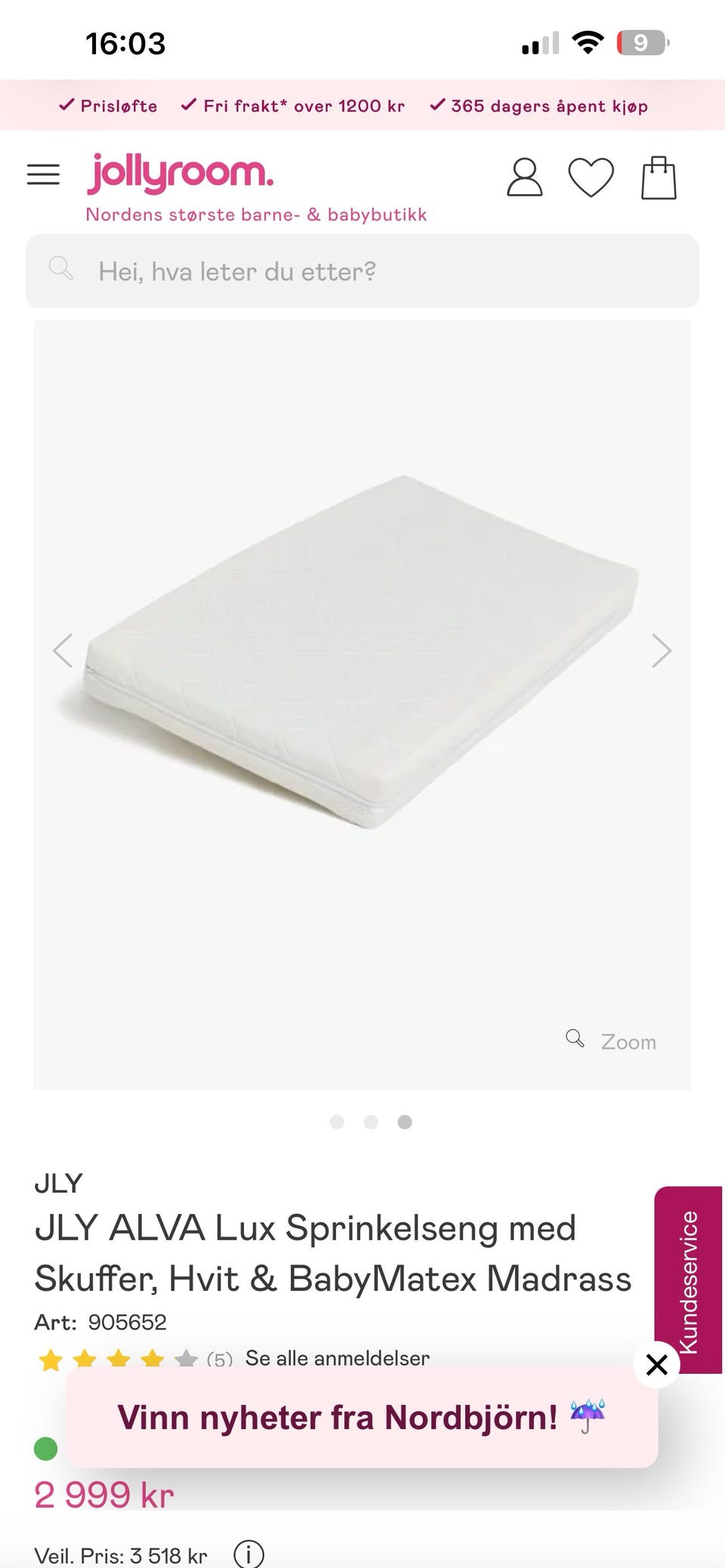Dismiss the Nordbjörn banner
725x1568 pixels.
[657, 1364]
